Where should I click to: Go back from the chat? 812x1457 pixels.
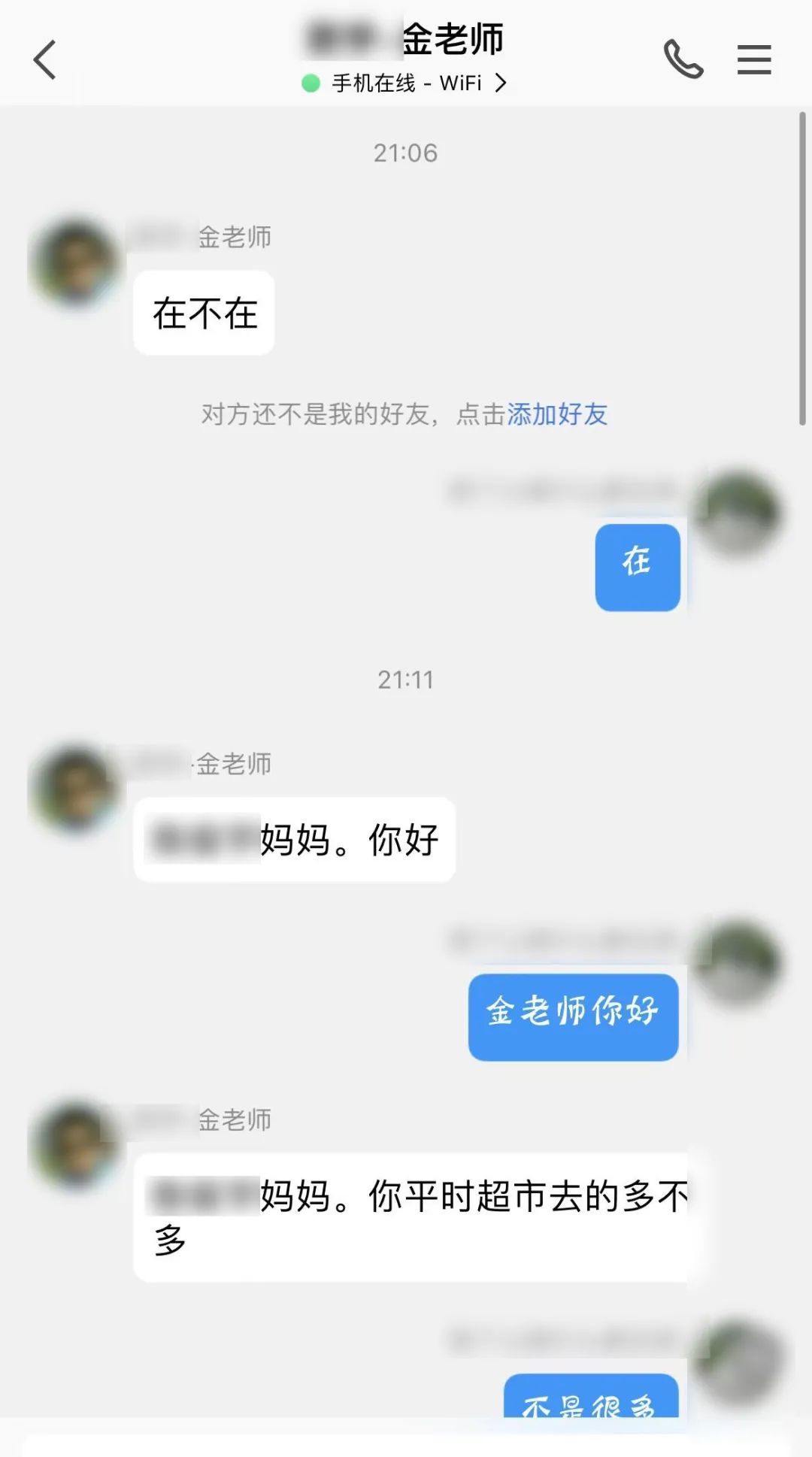pyautogui.click(x=45, y=60)
